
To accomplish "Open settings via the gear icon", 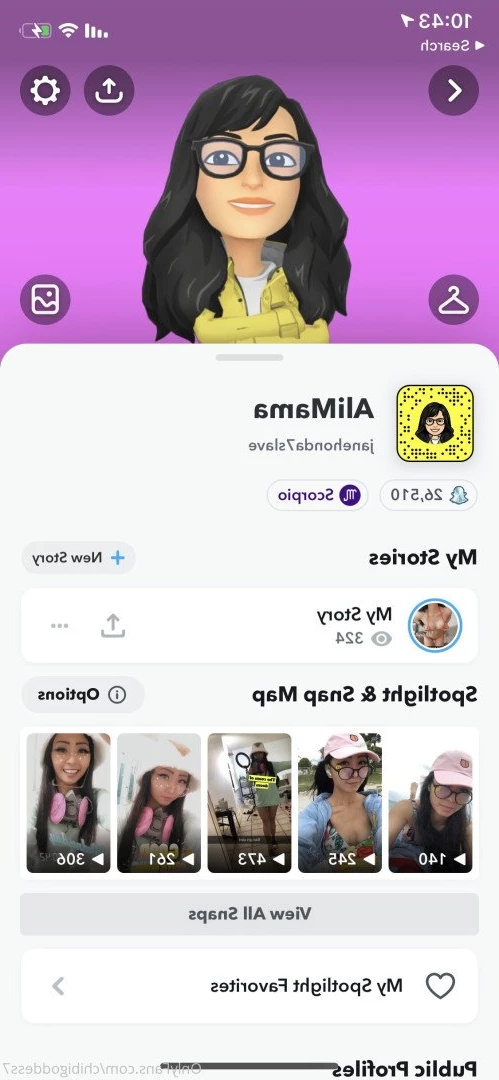I will tap(45, 90).
